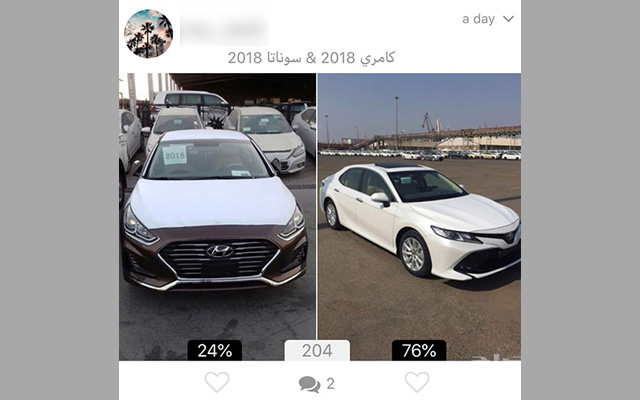The image size is (640, 400).
Task: Open the poster's profile avatar
Action: (x=148, y=34)
